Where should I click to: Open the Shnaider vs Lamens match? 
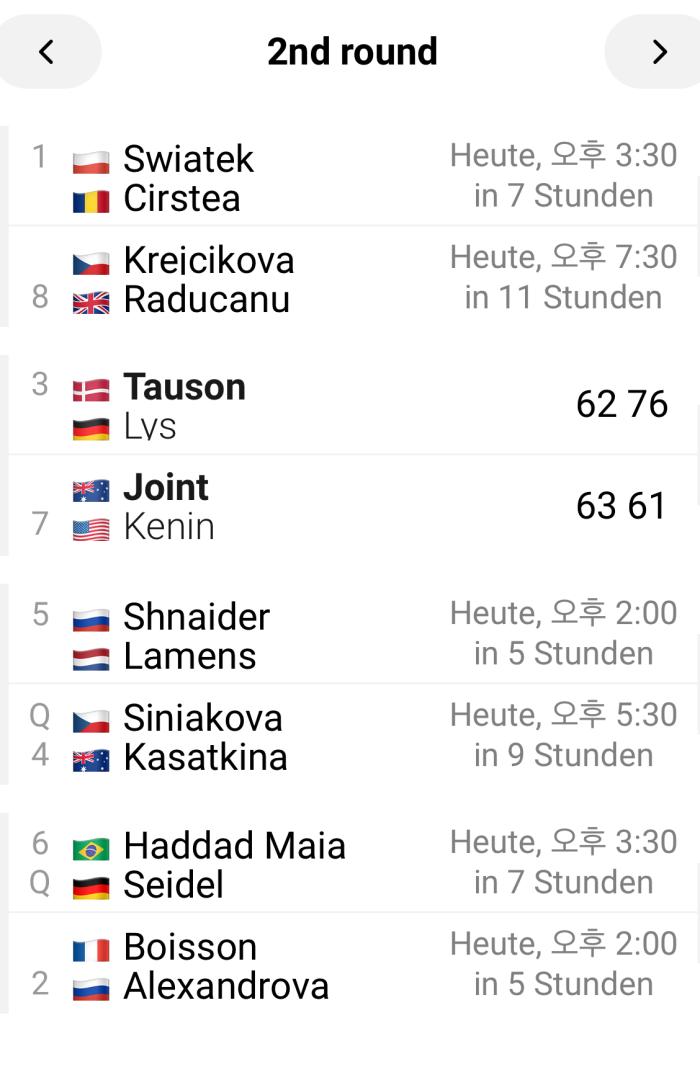point(350,634)
